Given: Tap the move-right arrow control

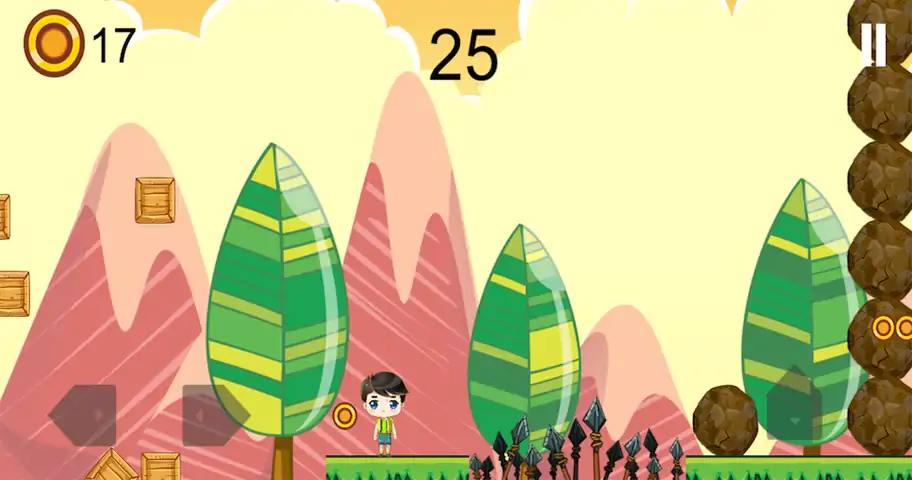Looking at the screenshot, I should 215,414.
